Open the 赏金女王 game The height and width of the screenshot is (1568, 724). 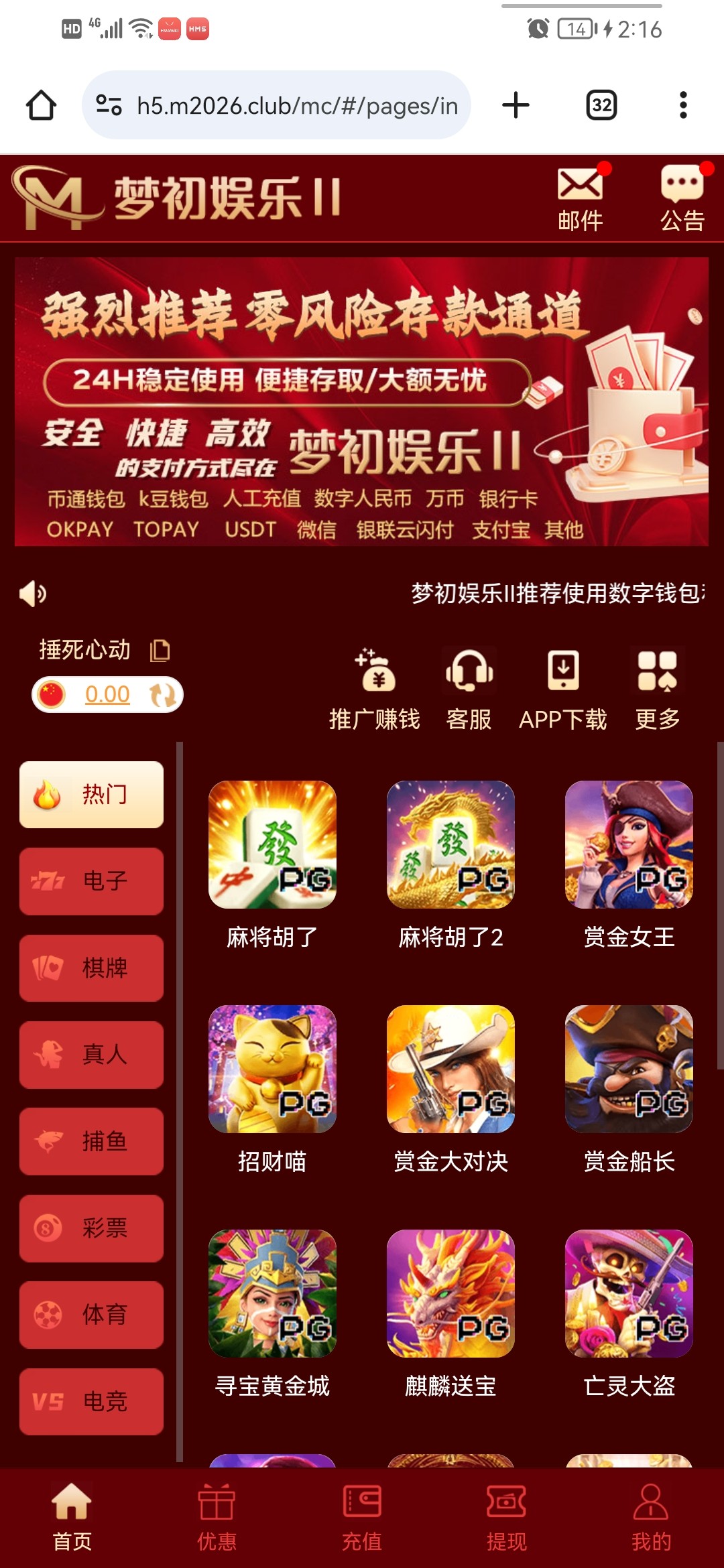click(629, 844)
